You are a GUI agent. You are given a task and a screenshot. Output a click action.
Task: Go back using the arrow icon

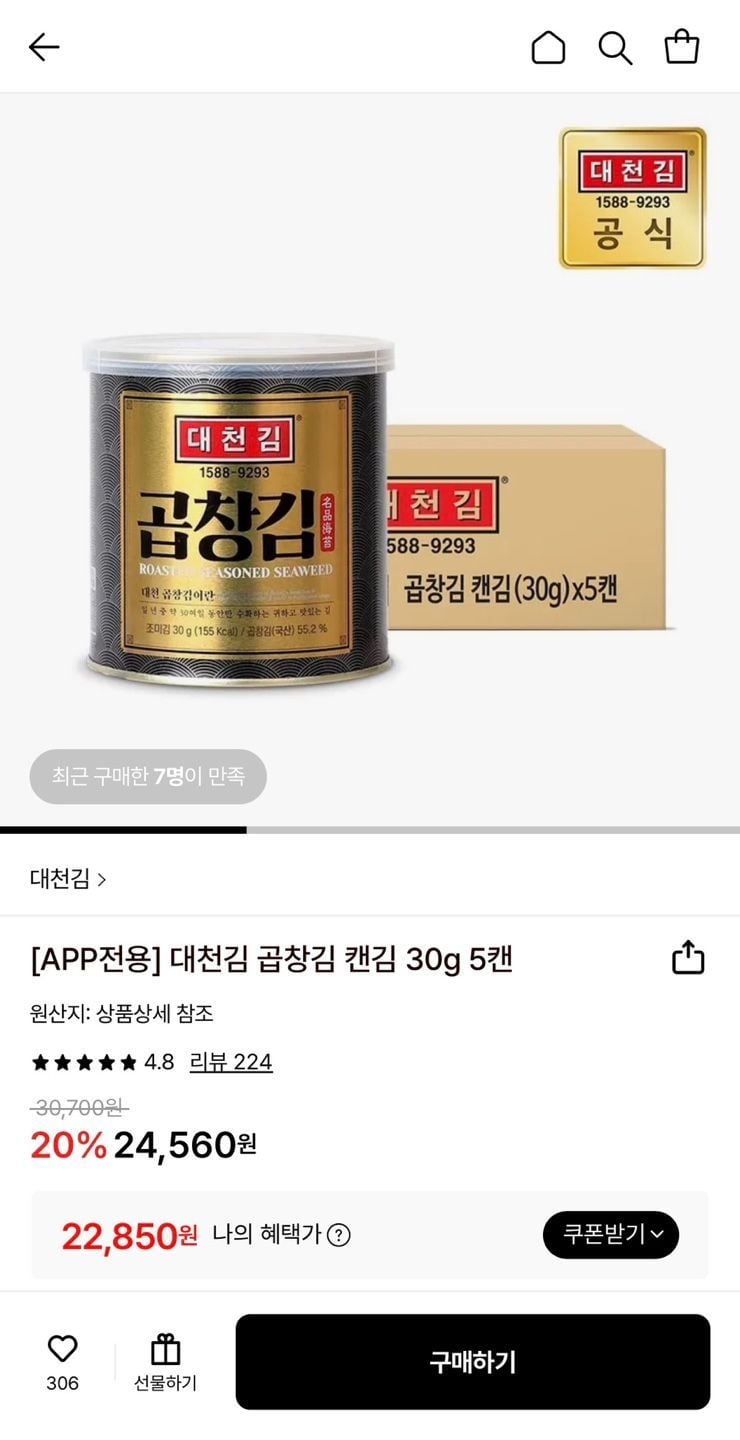(x=44, y=47)
